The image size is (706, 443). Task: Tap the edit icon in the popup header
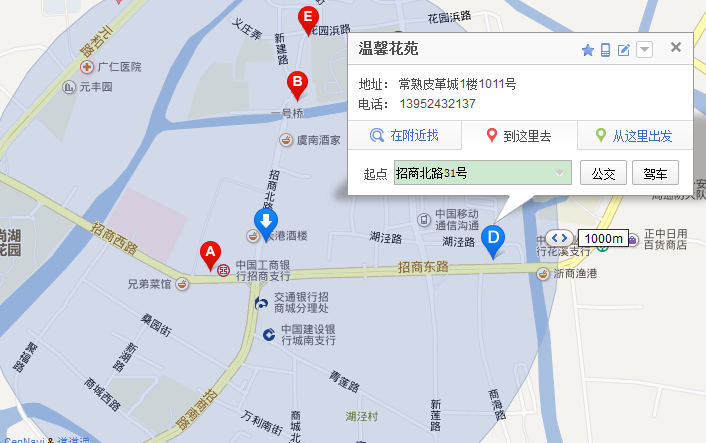[x=624, y=50]
